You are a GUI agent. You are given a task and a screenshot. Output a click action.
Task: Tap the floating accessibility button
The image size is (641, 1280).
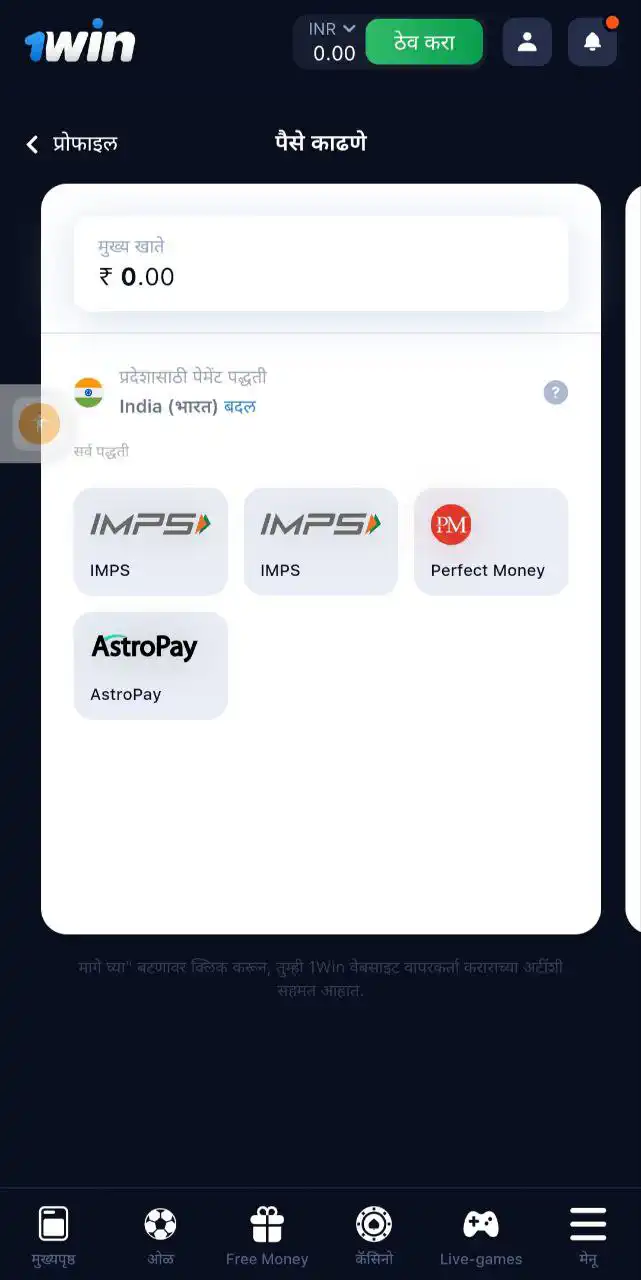coord(39,424)
